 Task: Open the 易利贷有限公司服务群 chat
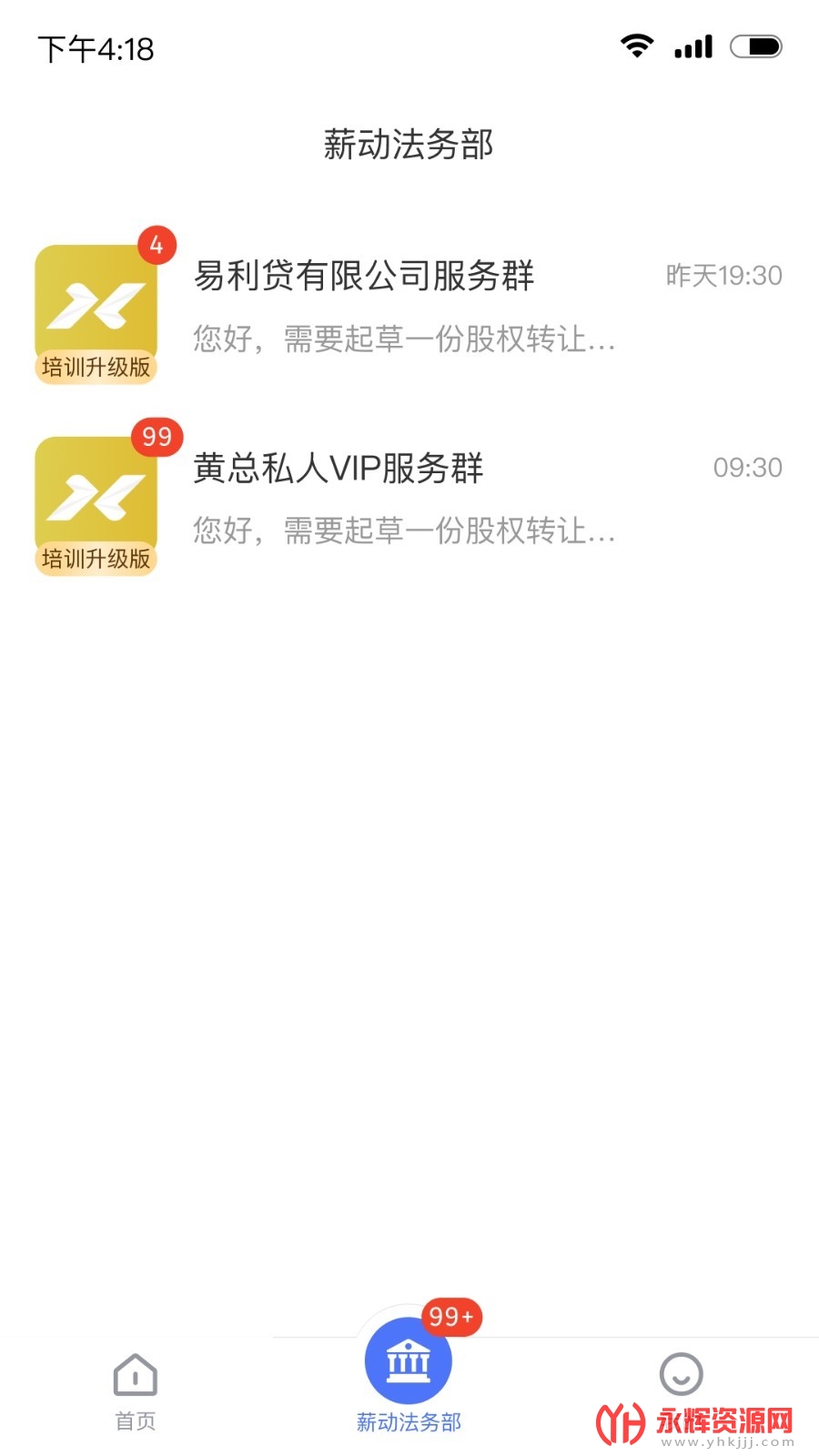409,308
